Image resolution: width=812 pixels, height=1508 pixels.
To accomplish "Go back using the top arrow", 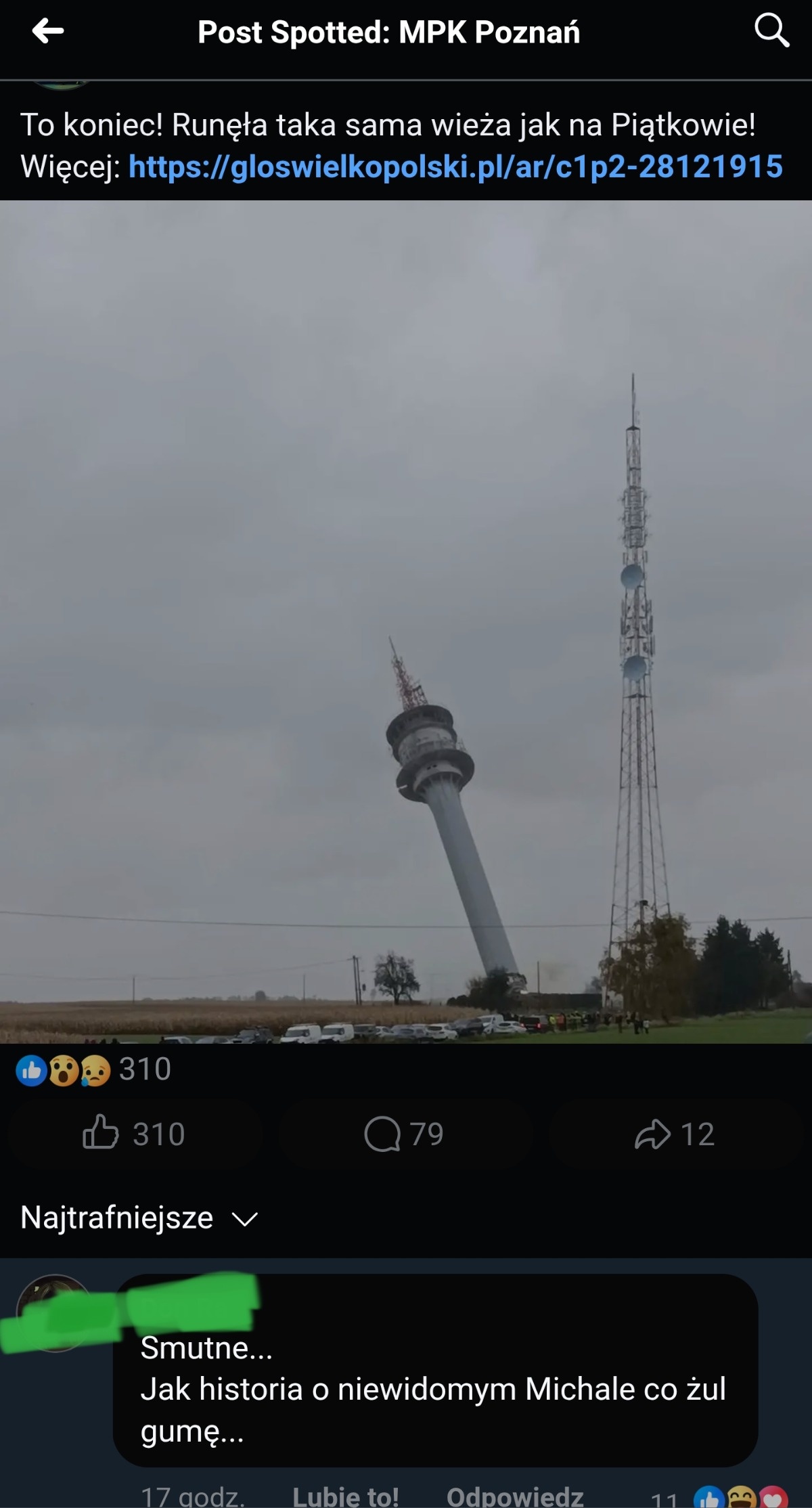I will (47, 31).
